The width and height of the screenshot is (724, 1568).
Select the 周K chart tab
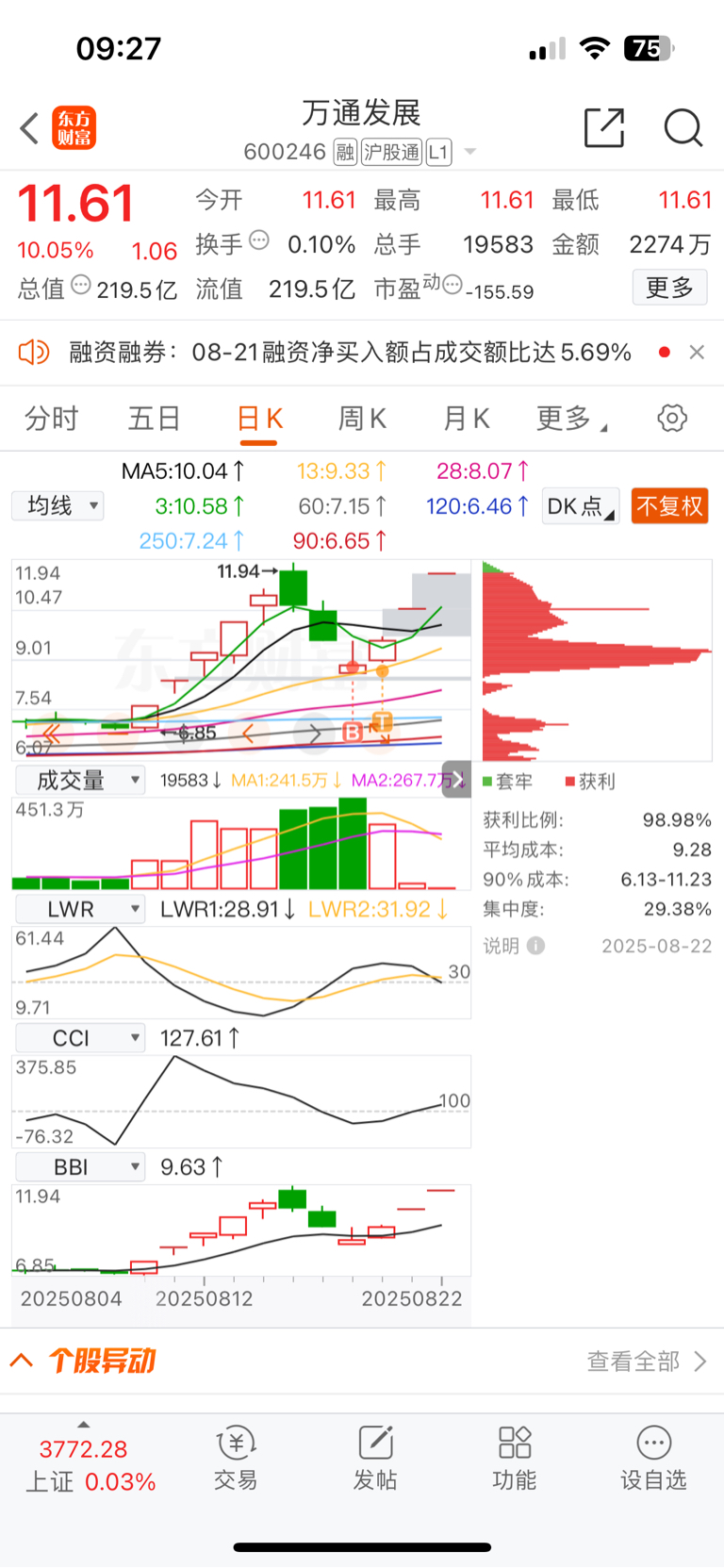[x=362, y=418]
